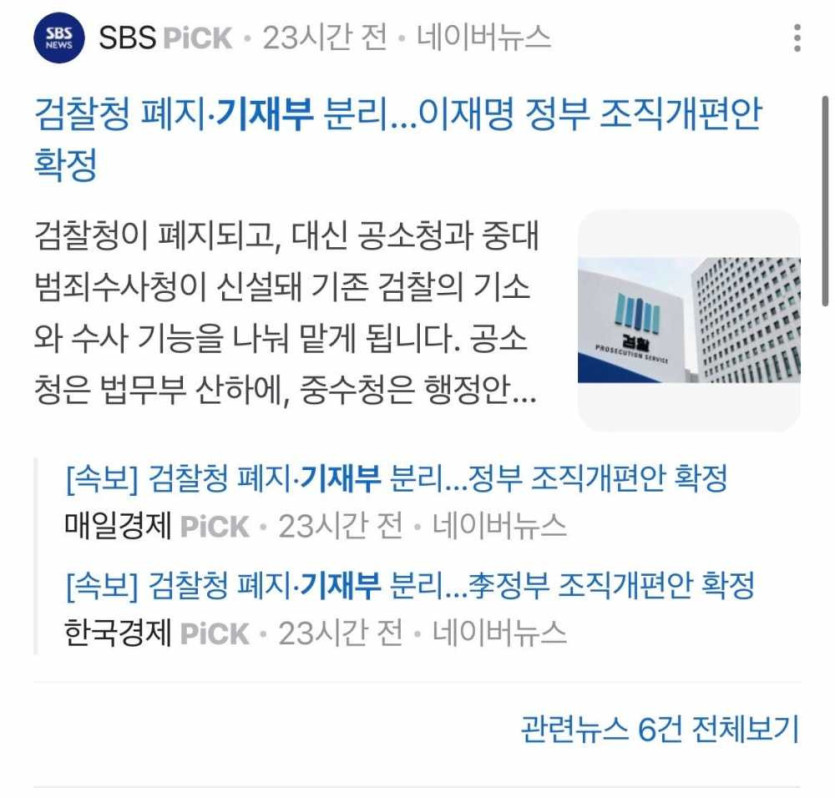Open the 한국경제 속보 related article

pyautogui.click(x=409, y=586)
